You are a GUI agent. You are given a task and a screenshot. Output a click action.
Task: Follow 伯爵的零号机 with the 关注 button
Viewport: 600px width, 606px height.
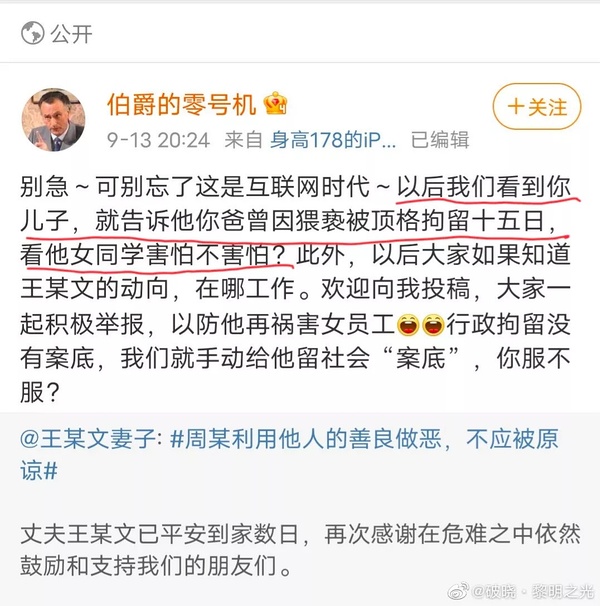pos(537,107)
